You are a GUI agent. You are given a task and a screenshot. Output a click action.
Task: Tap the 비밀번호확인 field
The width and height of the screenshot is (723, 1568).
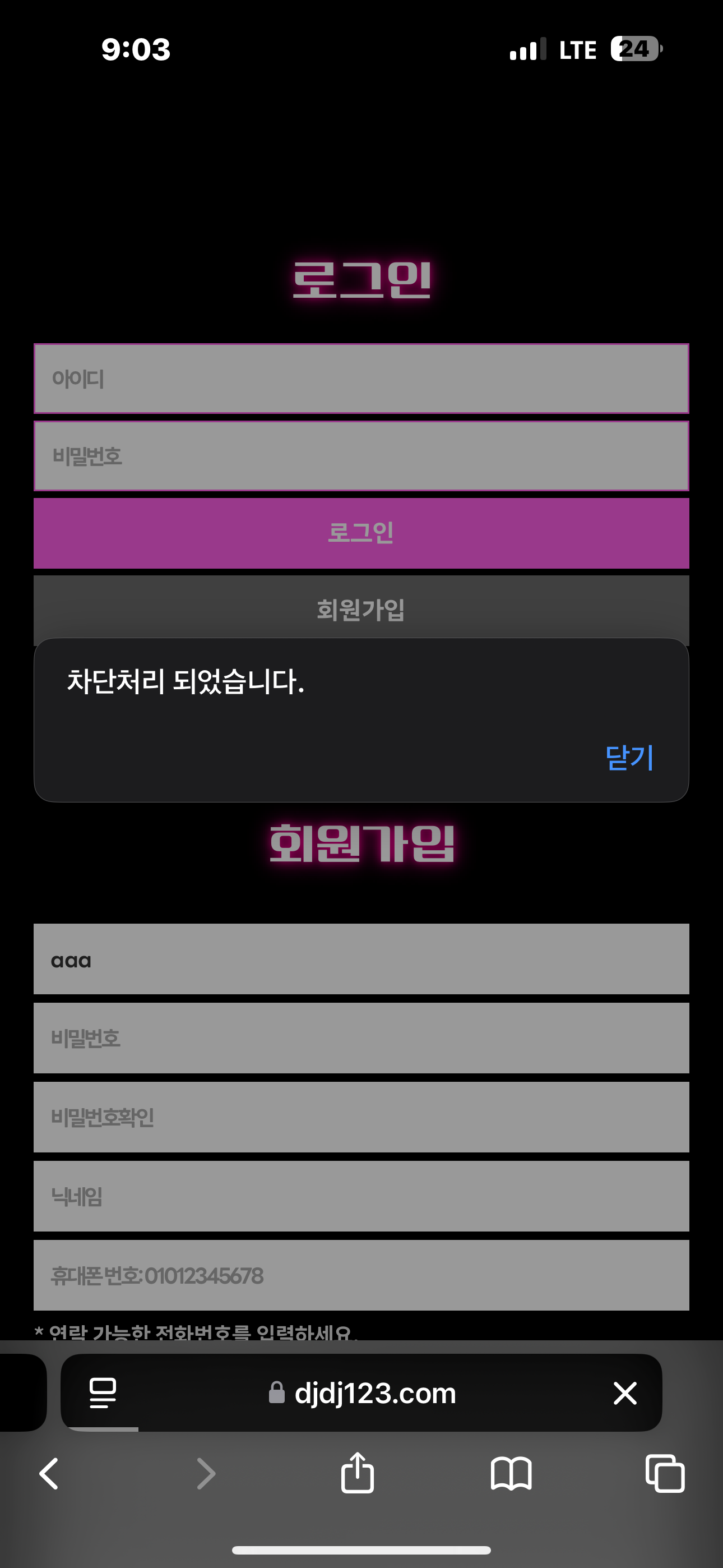tap(361, 1117)
